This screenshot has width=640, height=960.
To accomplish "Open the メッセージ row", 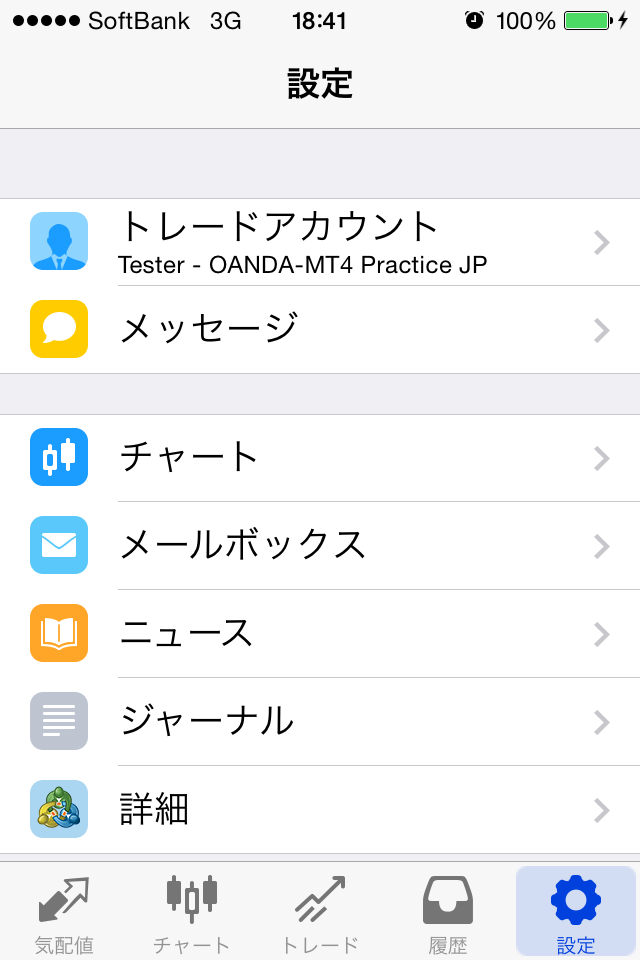I will coord(320,329).
